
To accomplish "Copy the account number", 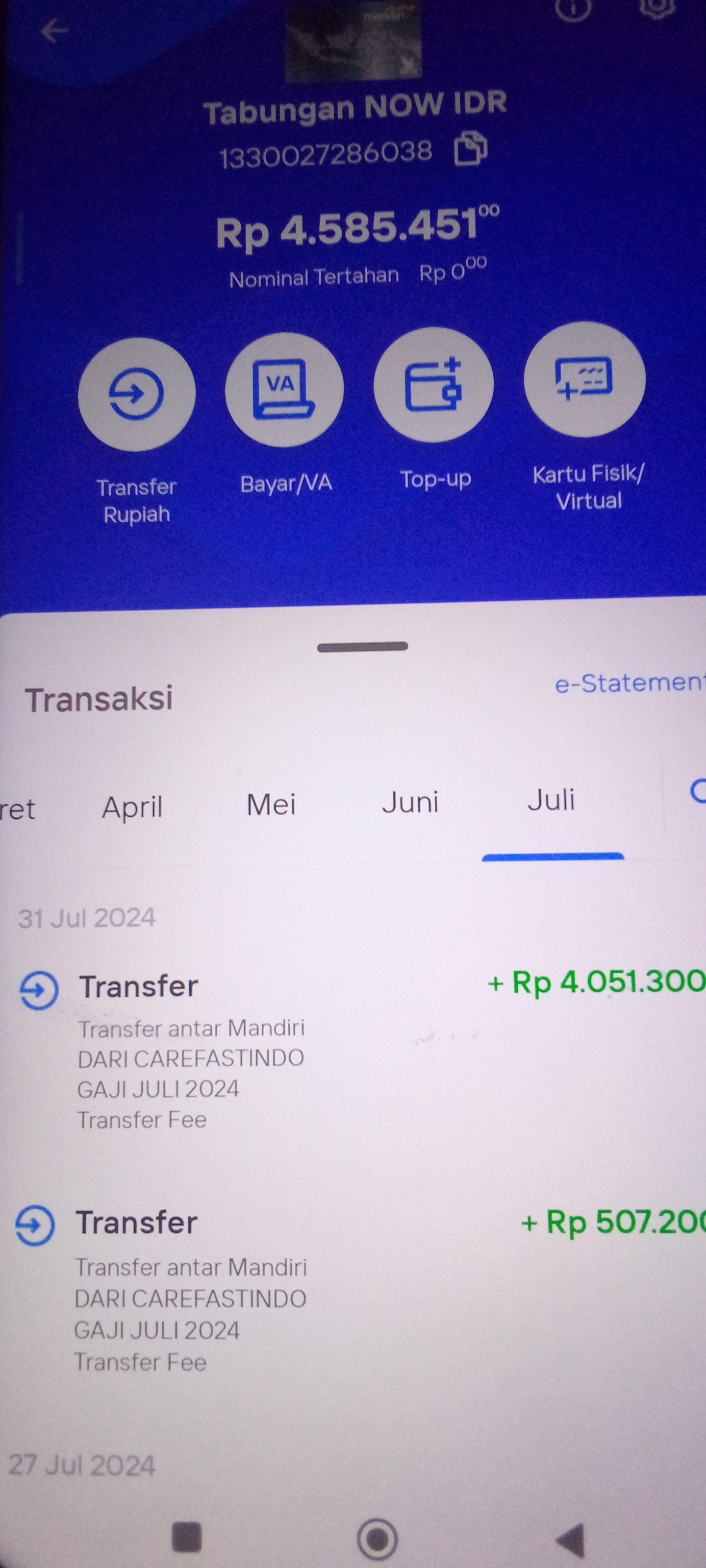I will click(471, 148).
